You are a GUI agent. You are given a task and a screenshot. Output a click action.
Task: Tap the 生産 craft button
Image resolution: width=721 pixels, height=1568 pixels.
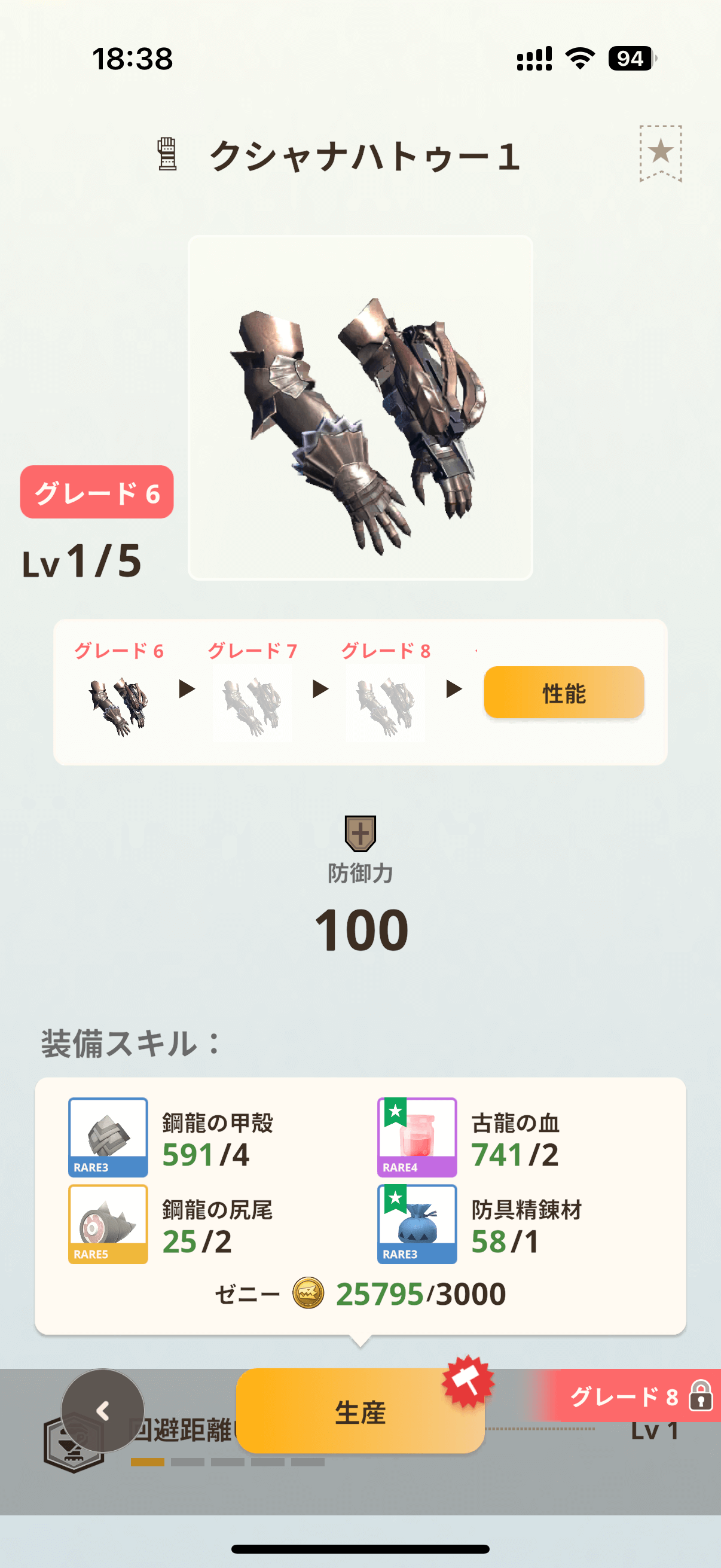pos(360,1411)
